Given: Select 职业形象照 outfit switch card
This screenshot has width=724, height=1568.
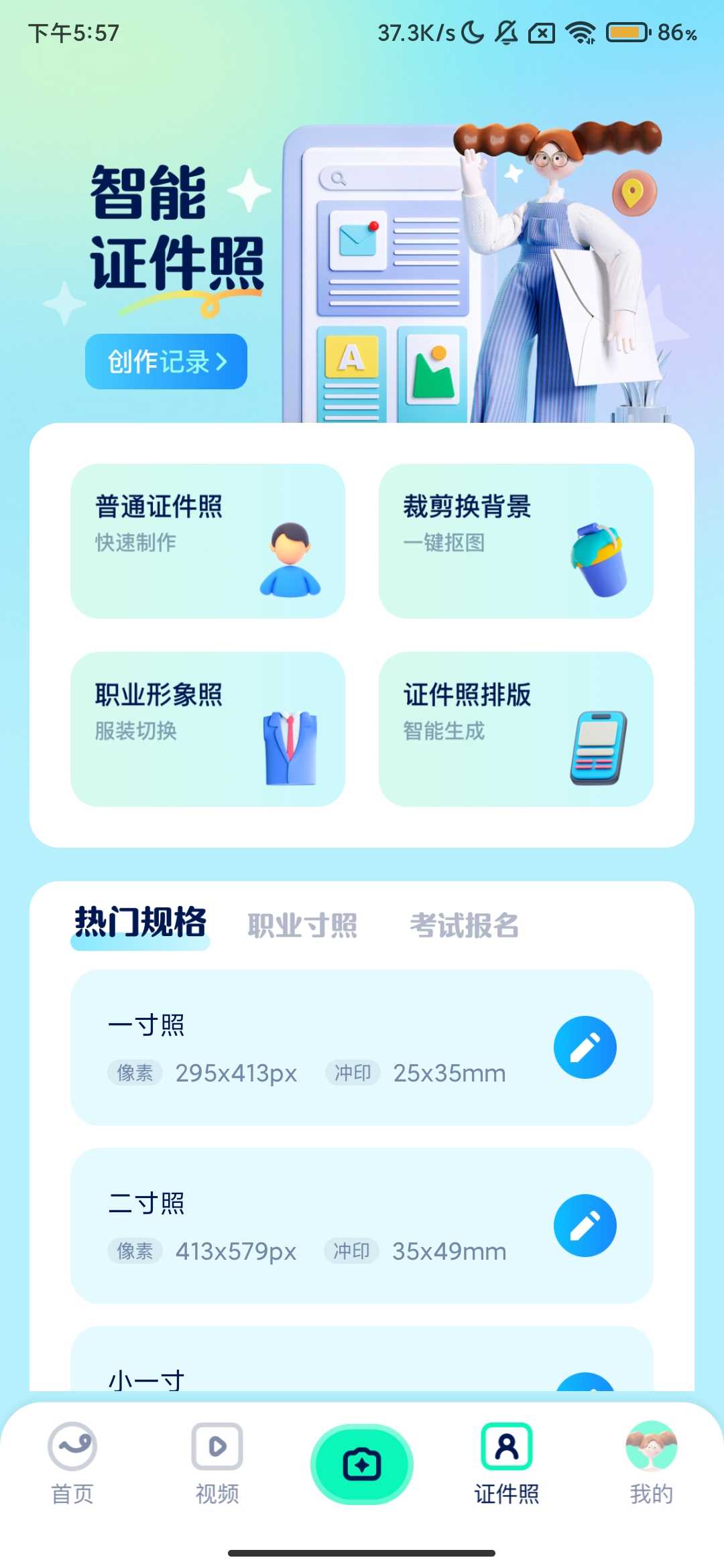Looking at the screenshot, I should pos(208,729).
